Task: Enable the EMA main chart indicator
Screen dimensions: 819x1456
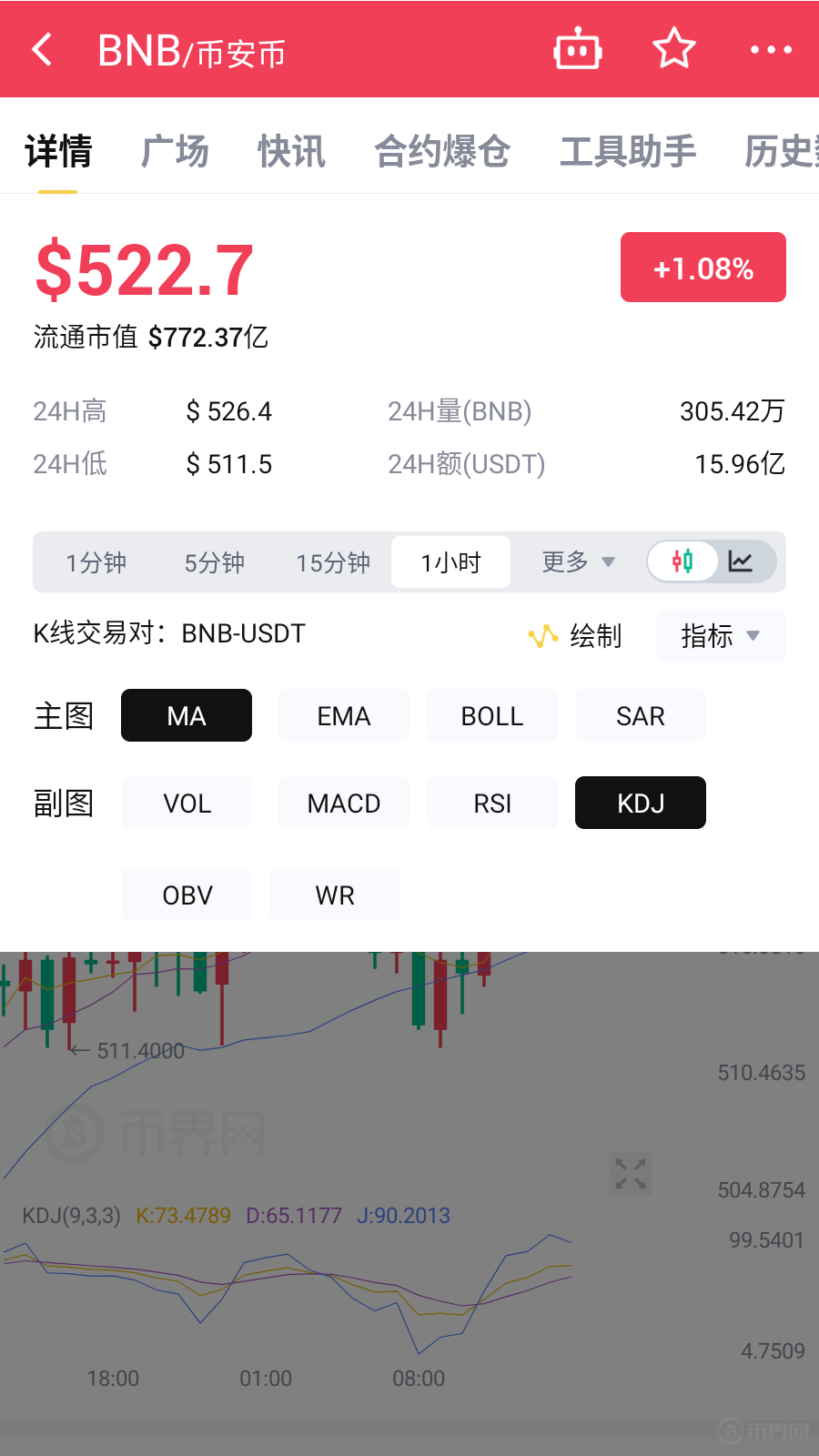Action: click(343, 715)
